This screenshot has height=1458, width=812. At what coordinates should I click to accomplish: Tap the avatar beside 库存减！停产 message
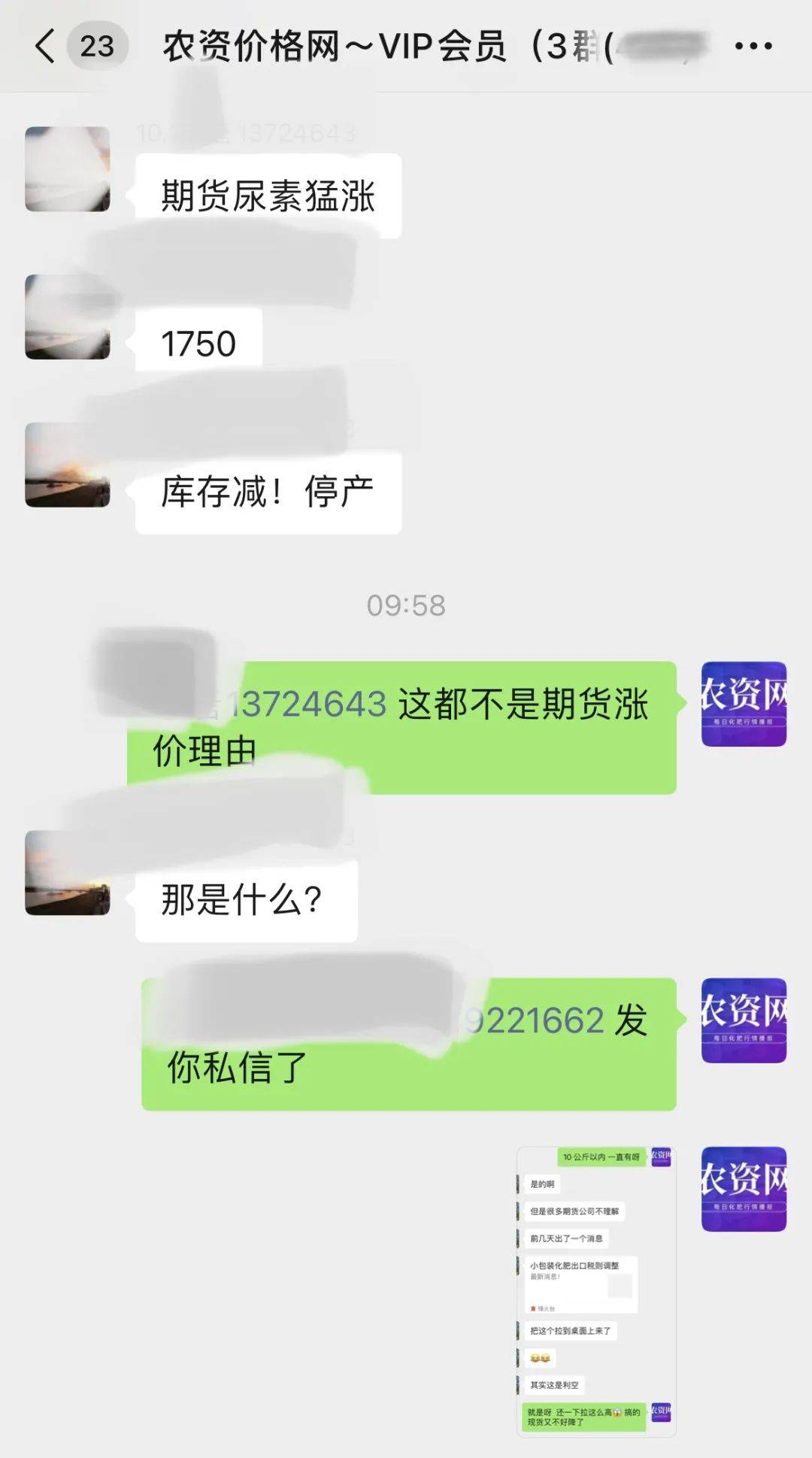[x=68, y=460]
